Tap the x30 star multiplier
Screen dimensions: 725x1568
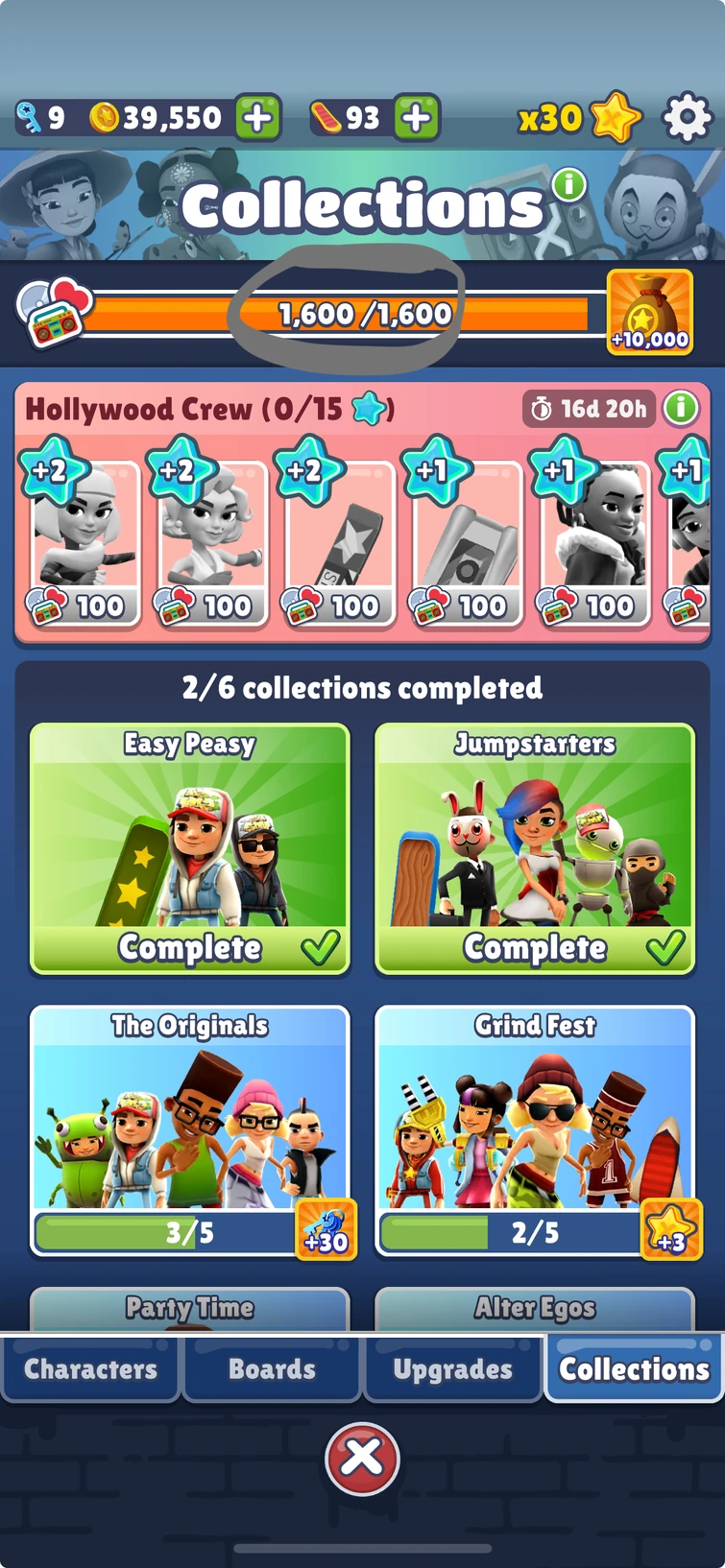[579, 118]
